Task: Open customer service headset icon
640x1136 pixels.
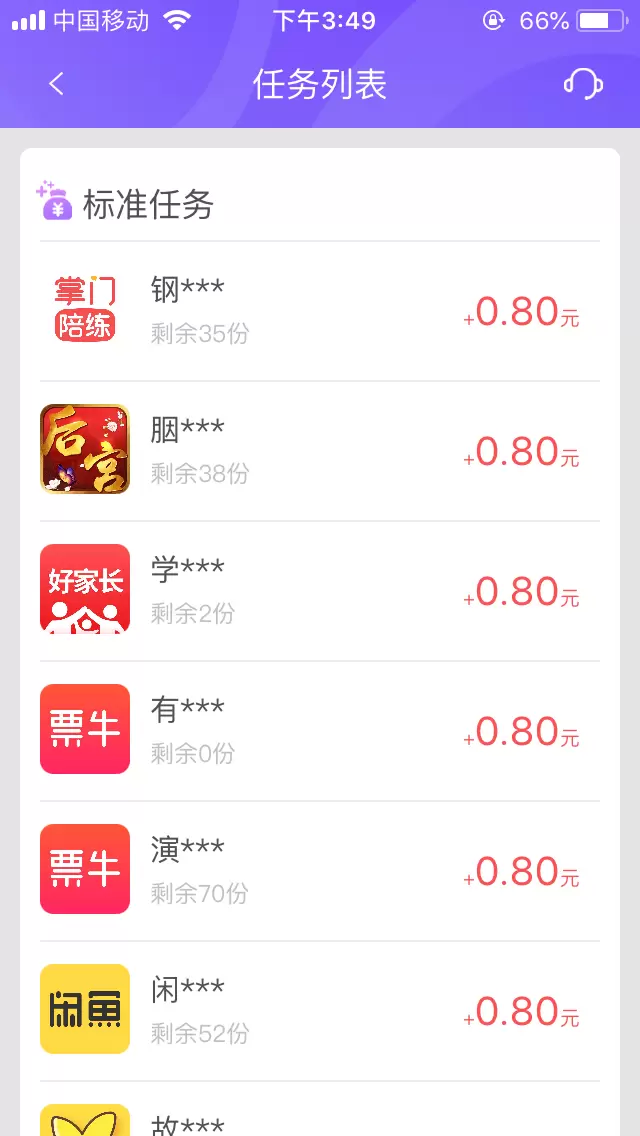Action: point(583,84)
